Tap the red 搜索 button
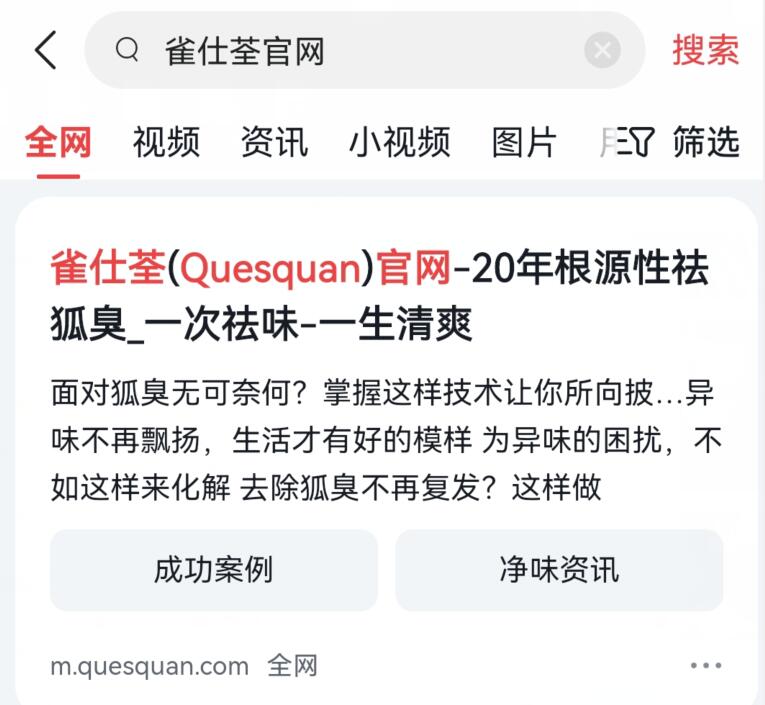 pyautogui.click(x=705, y=50)
